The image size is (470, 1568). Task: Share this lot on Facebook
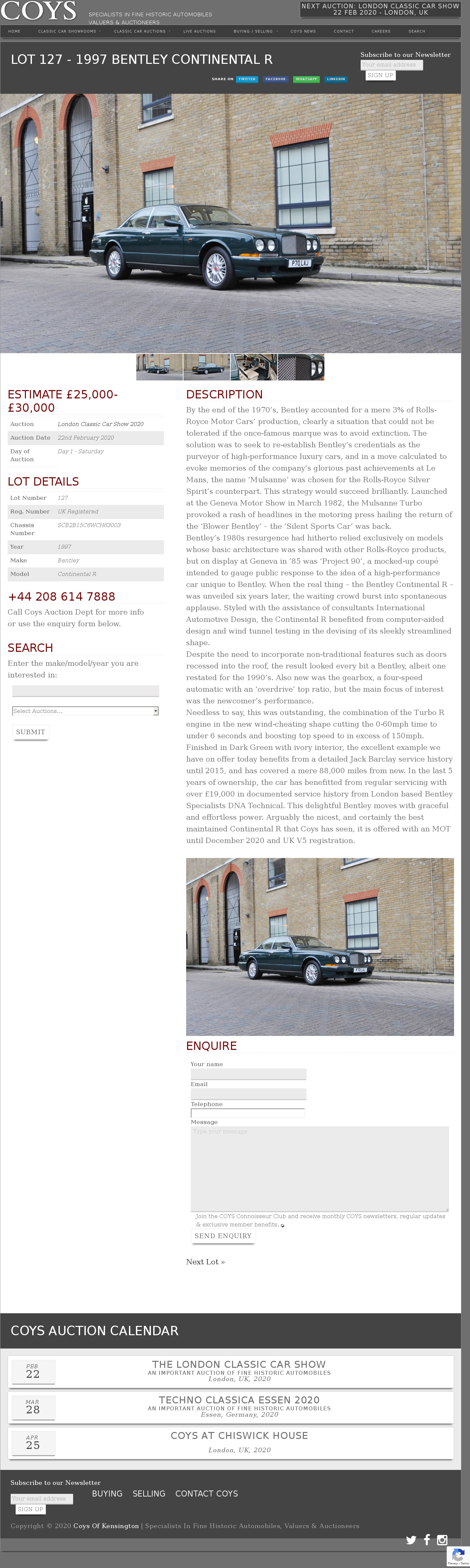tap(276, 79)
